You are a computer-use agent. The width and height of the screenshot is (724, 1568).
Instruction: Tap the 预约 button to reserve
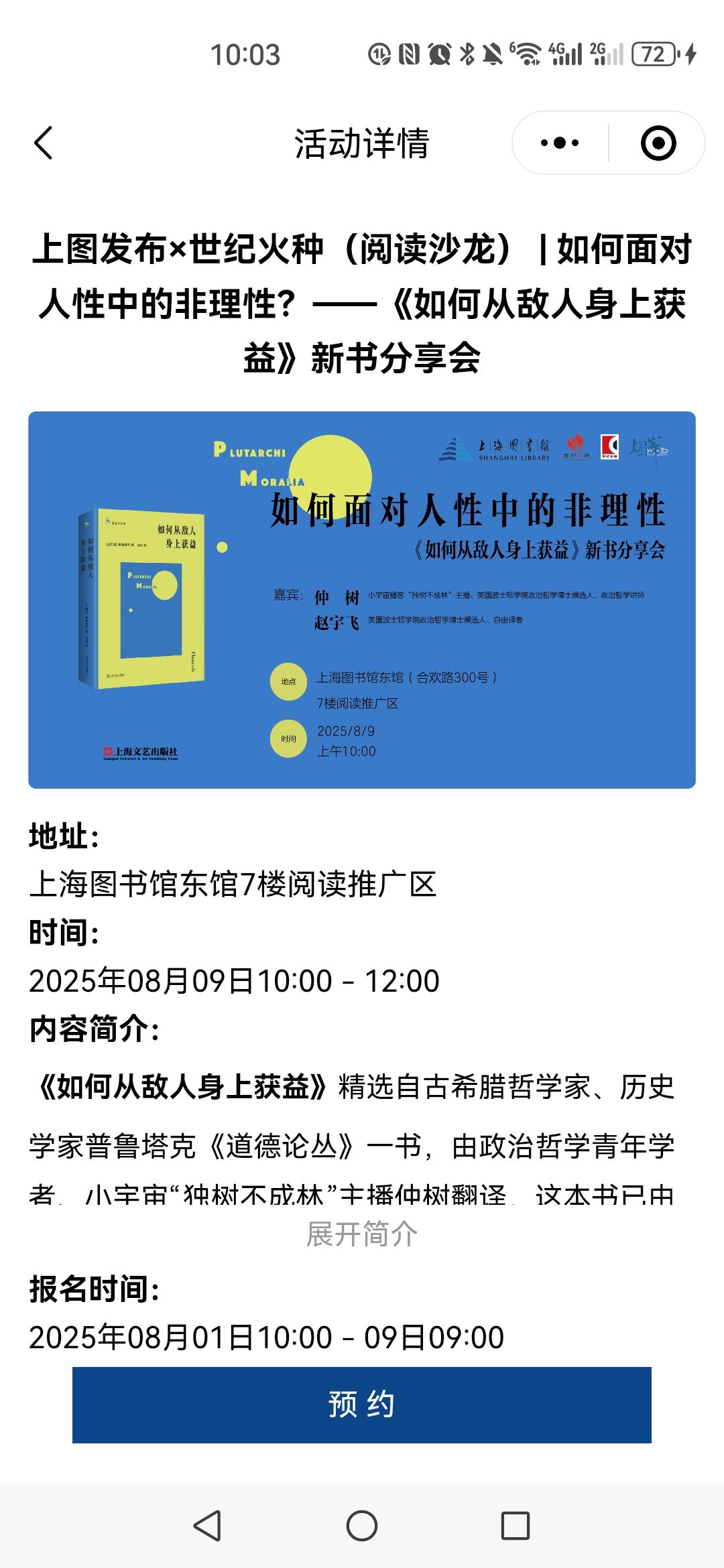point(362,1404)
